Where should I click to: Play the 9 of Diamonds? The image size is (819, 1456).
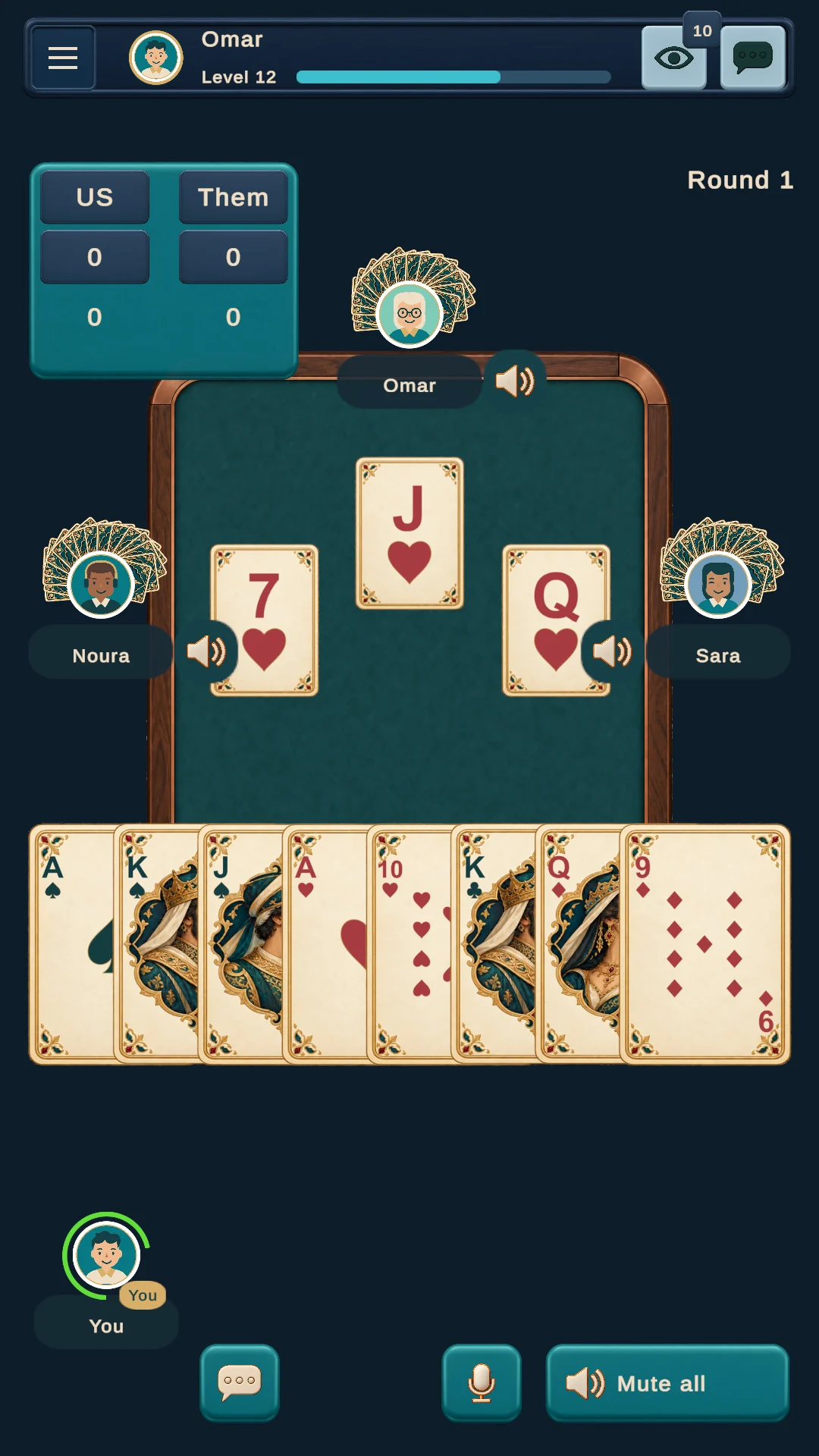click(x=705, y=944)
